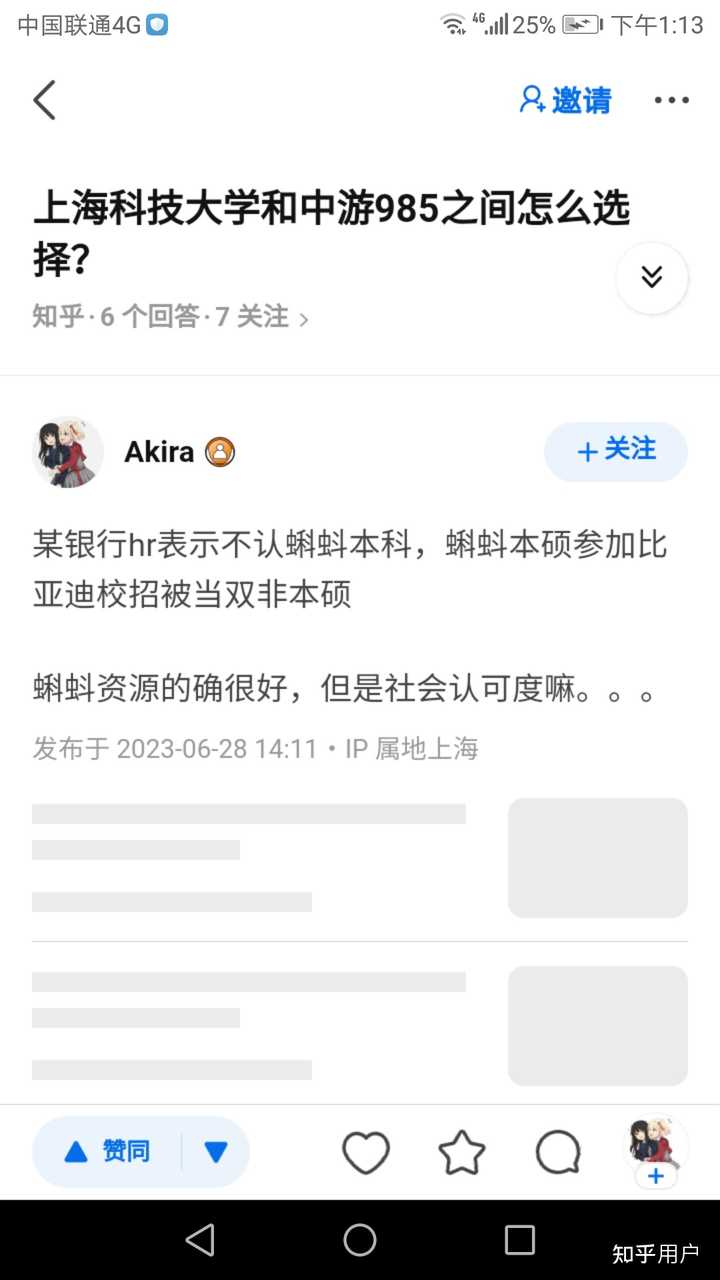
Task: Tap 邀请 to invite someone to answer
Action: pyautogui.click(x=565, y=100)
